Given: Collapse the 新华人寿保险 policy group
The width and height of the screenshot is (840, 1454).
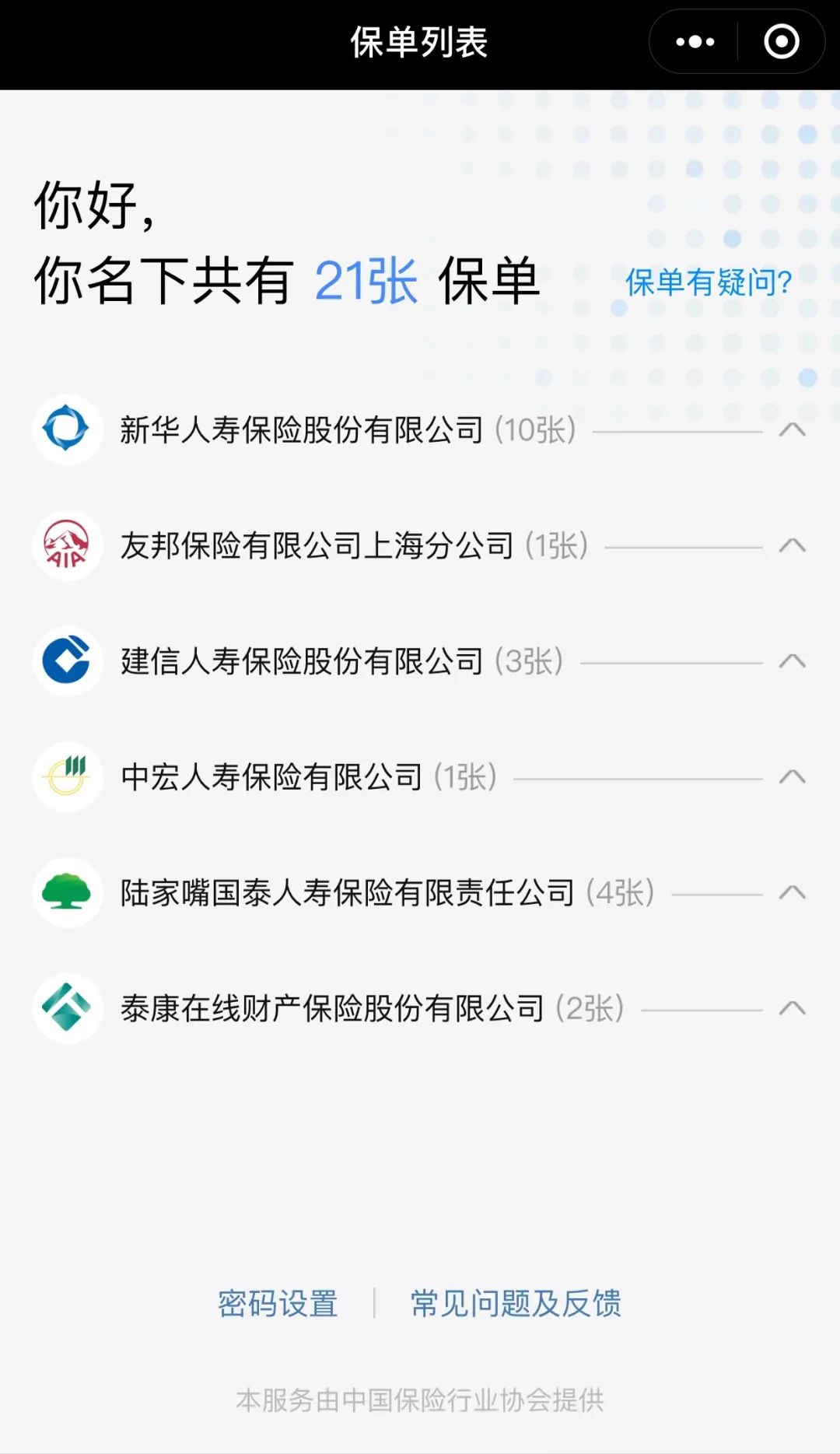Looking at the screenshot, I should click(x=793, y=429).
